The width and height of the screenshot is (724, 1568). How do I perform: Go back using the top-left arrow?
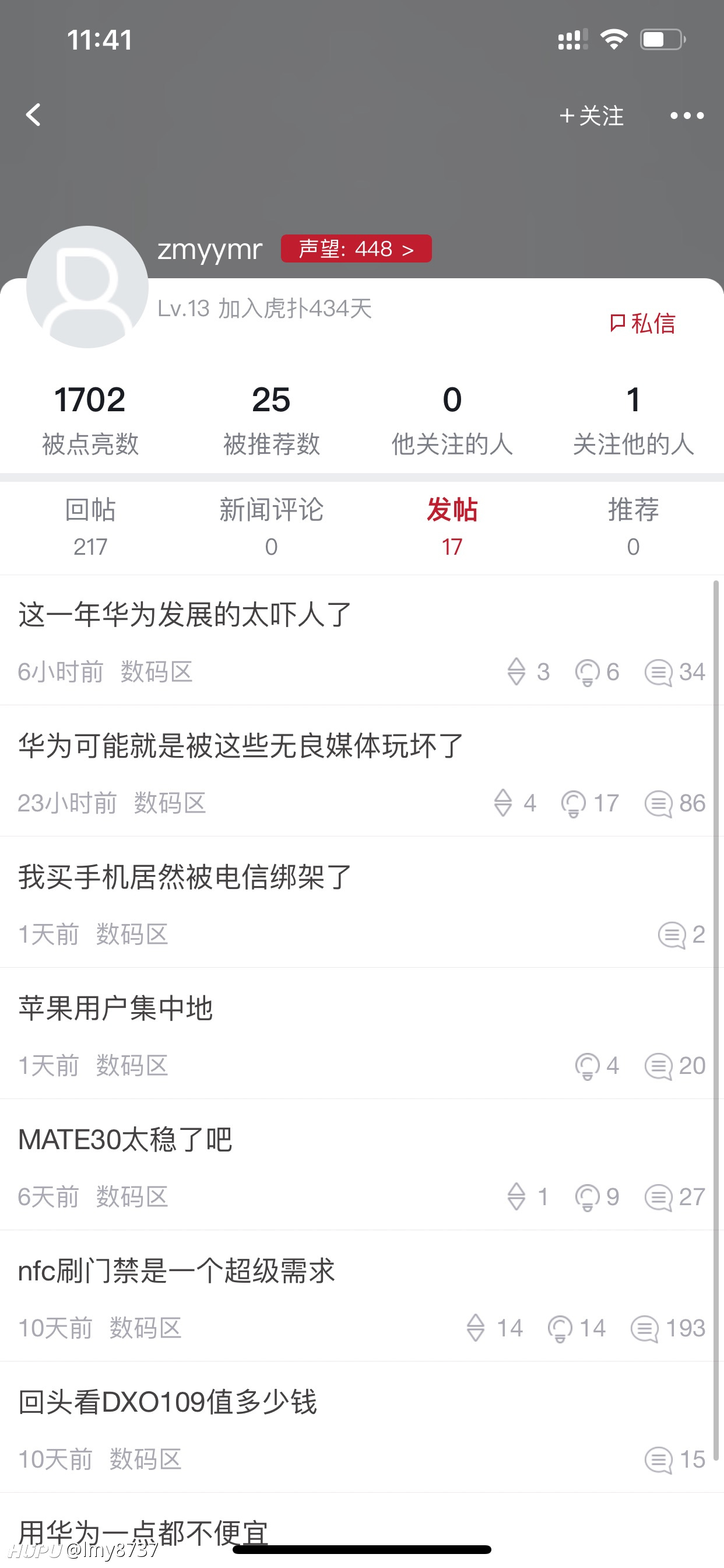point(33,114)
